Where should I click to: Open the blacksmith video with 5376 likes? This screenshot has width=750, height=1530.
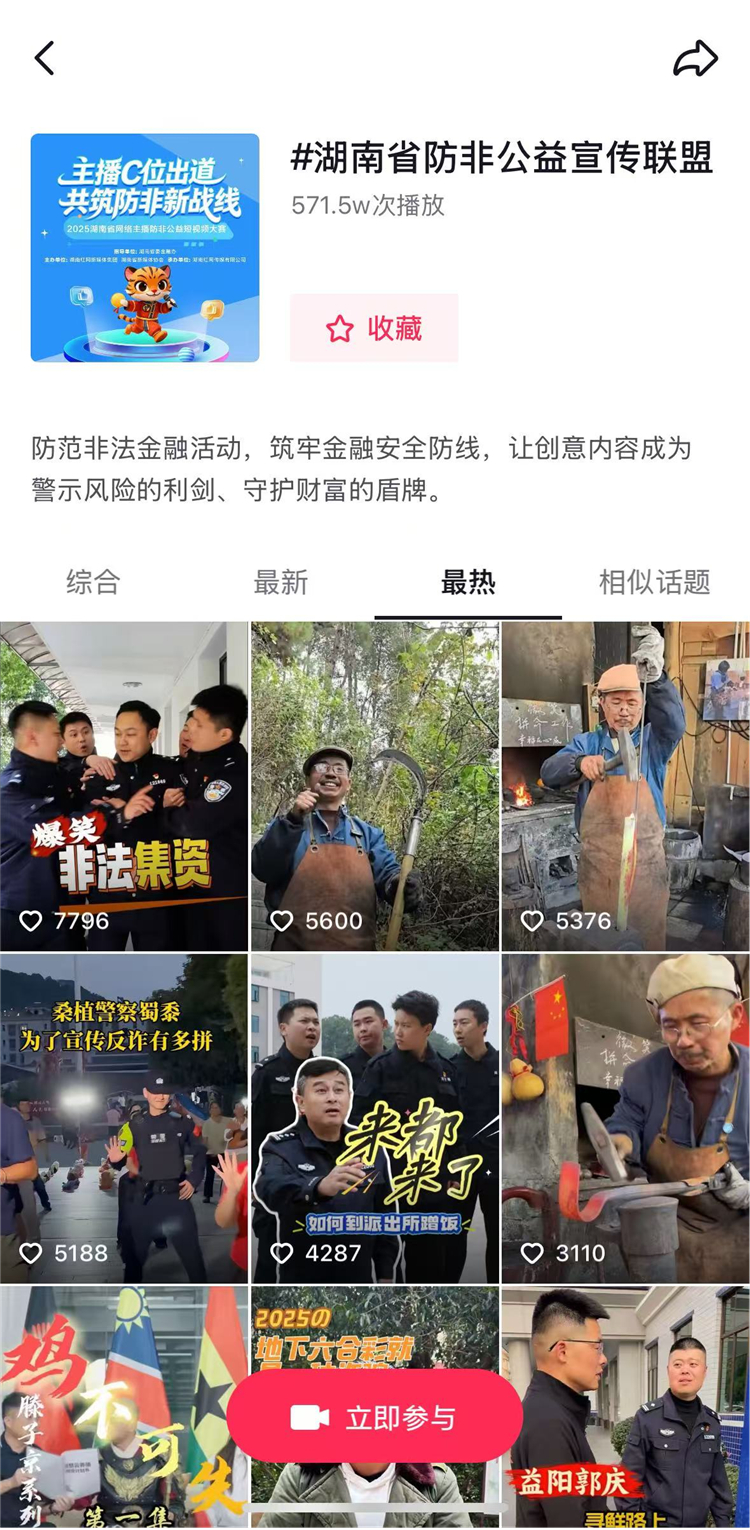pyautogui.click(x=626, y=786)
